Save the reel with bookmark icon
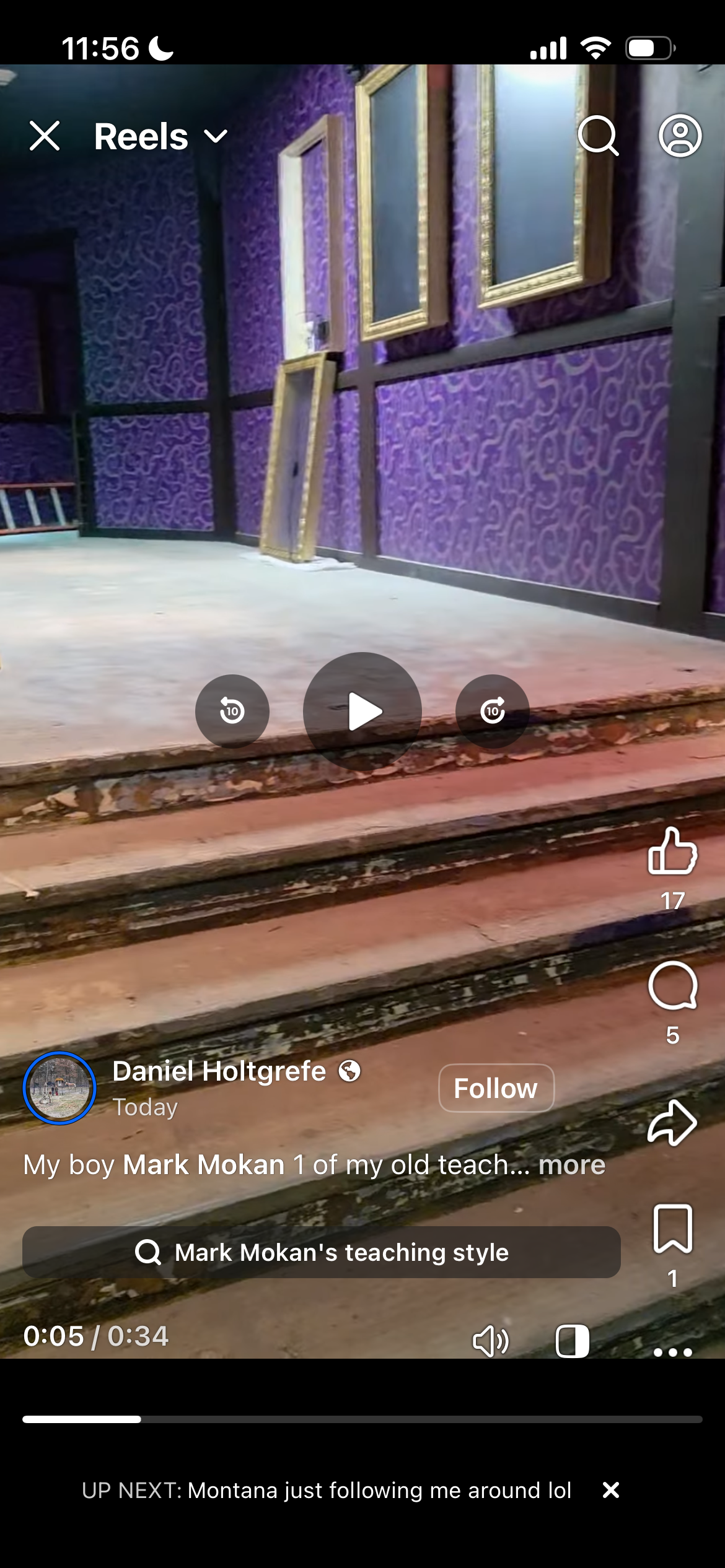This screenshot has height=1568, width=725. [x=672, y=1229]
